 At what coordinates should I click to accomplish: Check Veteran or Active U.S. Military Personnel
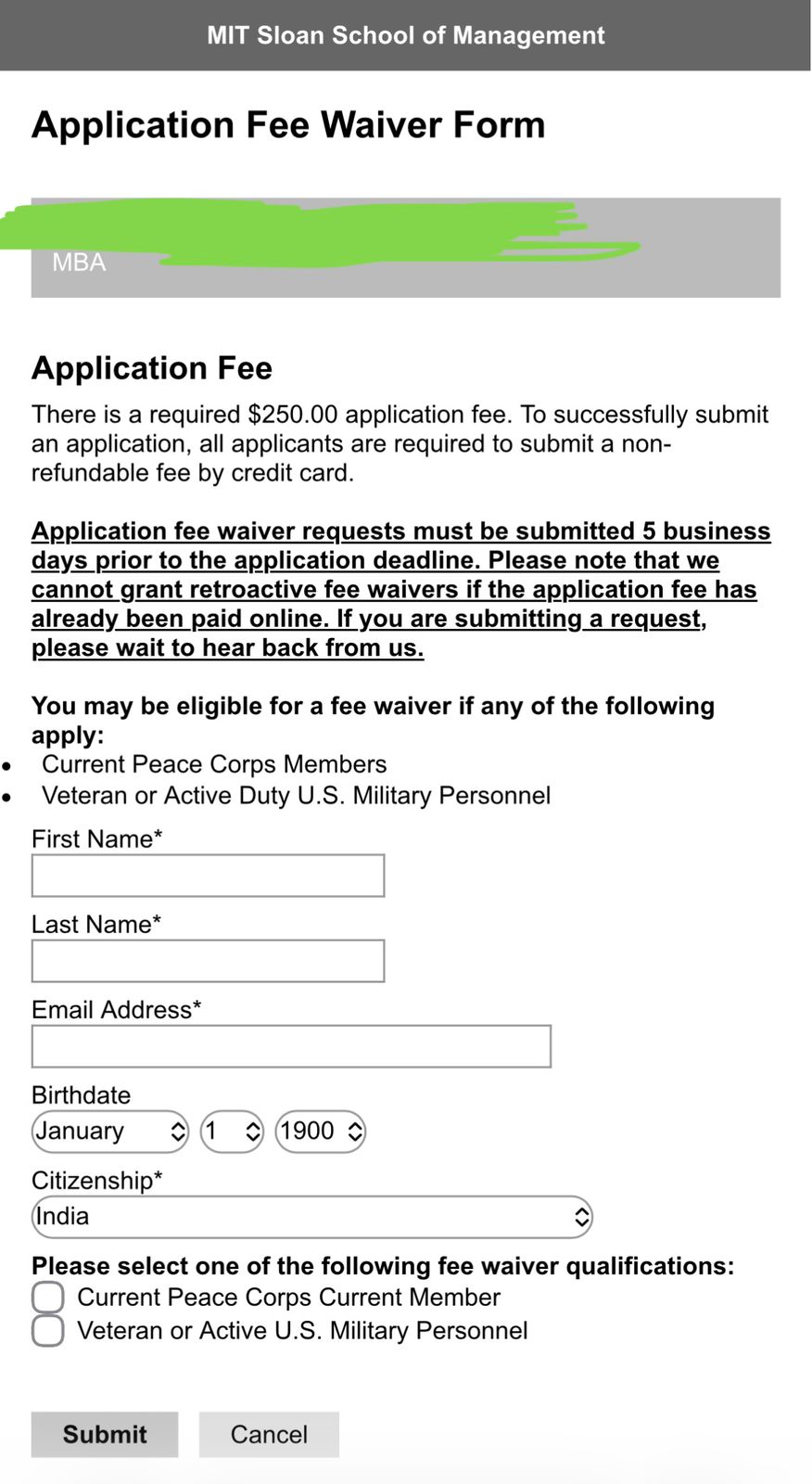point(48,1331)
